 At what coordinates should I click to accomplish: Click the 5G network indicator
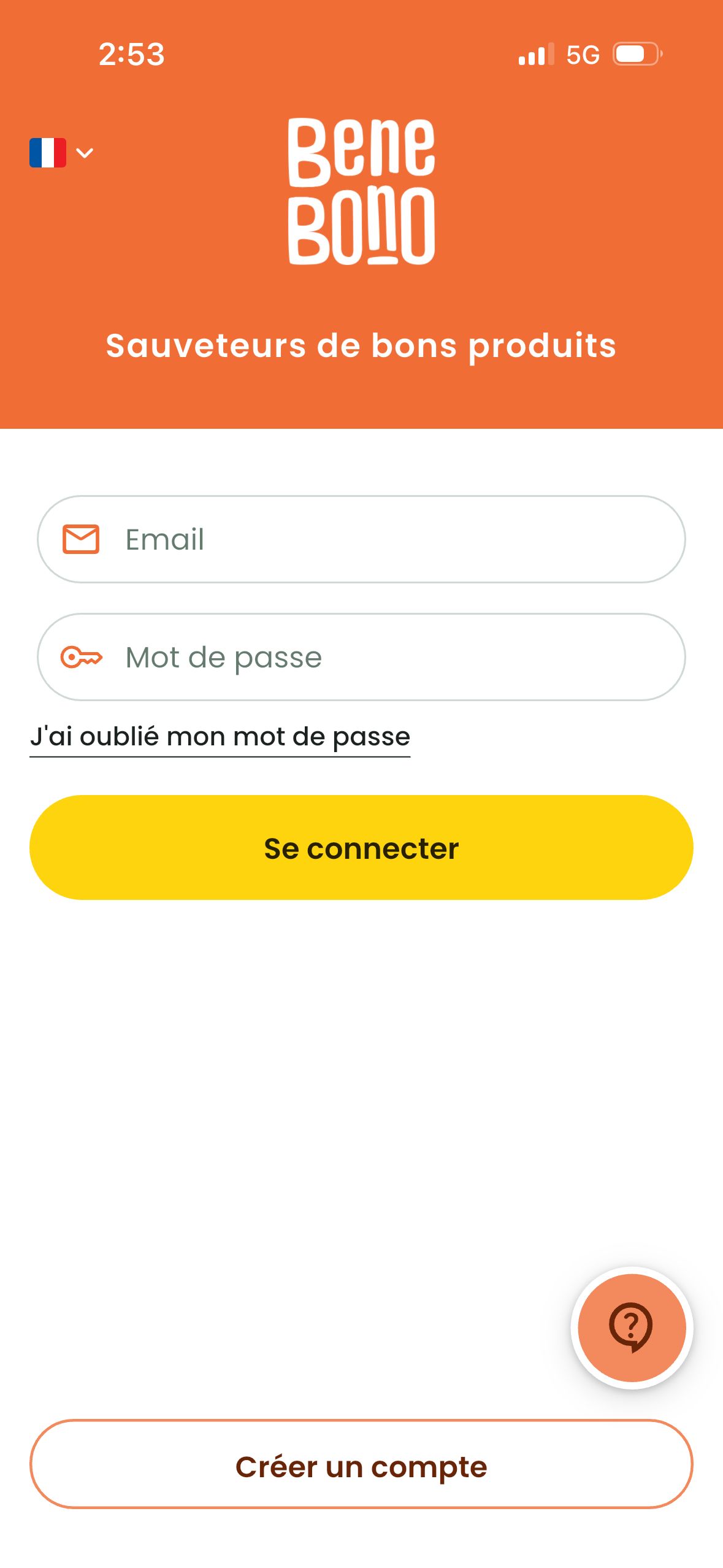(583, 55)
